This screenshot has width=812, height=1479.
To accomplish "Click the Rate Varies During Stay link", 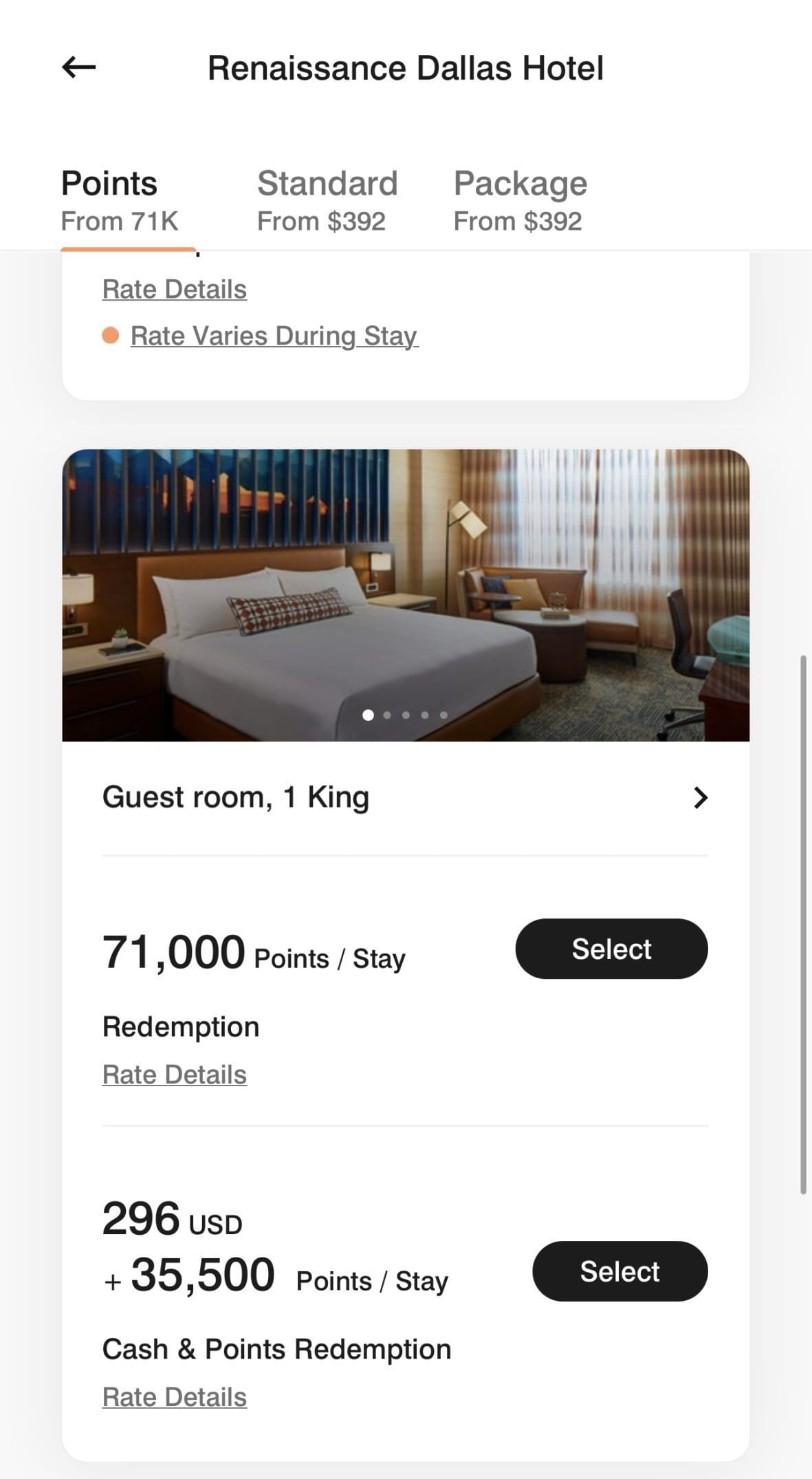I will (x=274, y=336).
